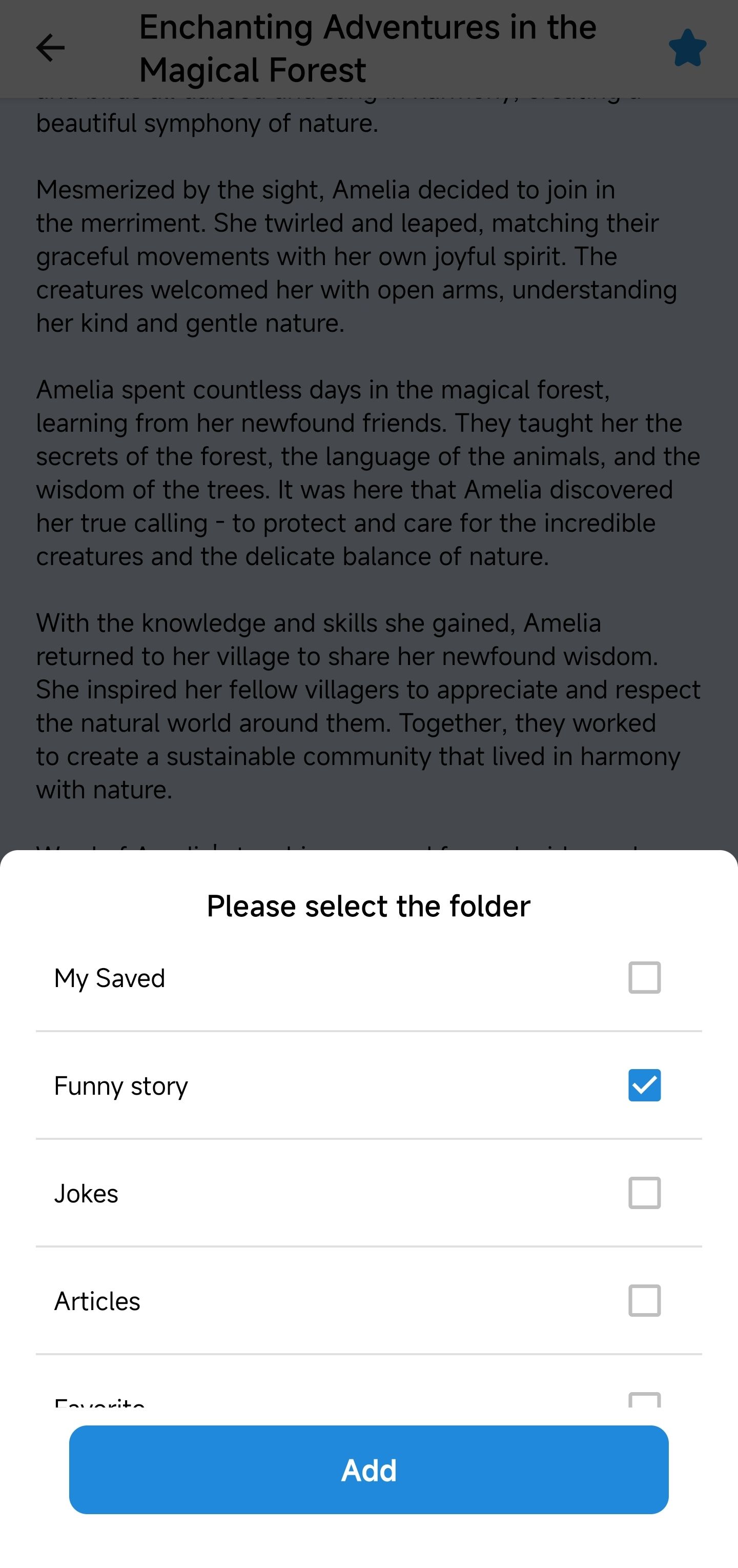The image size is (738, 1568).
Task: Go back using the arrow icon
Action: click(x=51, y=48)
